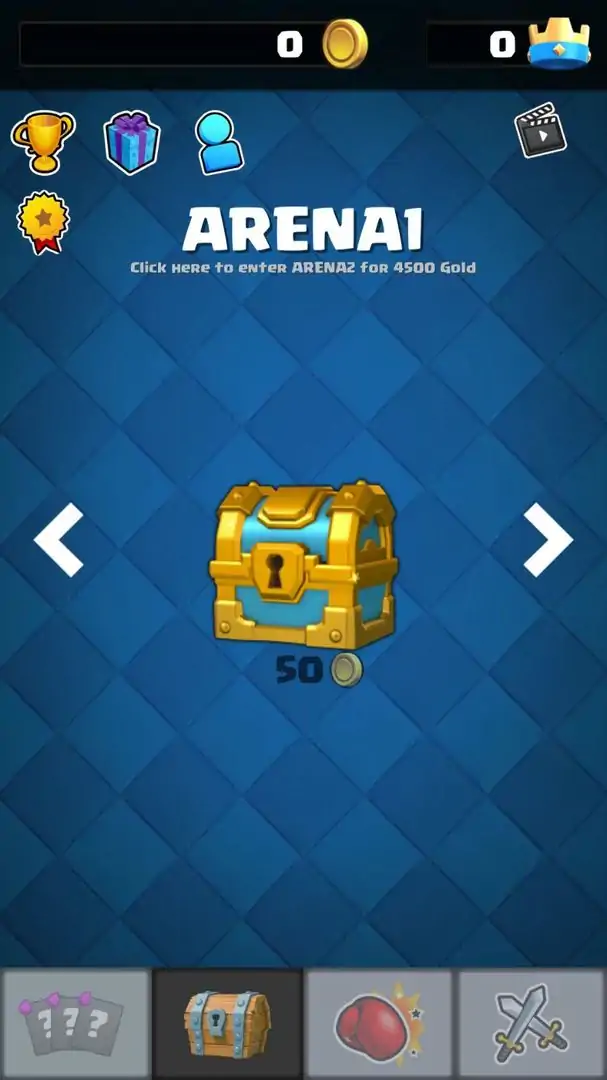This screenshot has height=1080, width=607.
Task: Go to the previous chest with left arrow
Action: (x=59, y=540)
